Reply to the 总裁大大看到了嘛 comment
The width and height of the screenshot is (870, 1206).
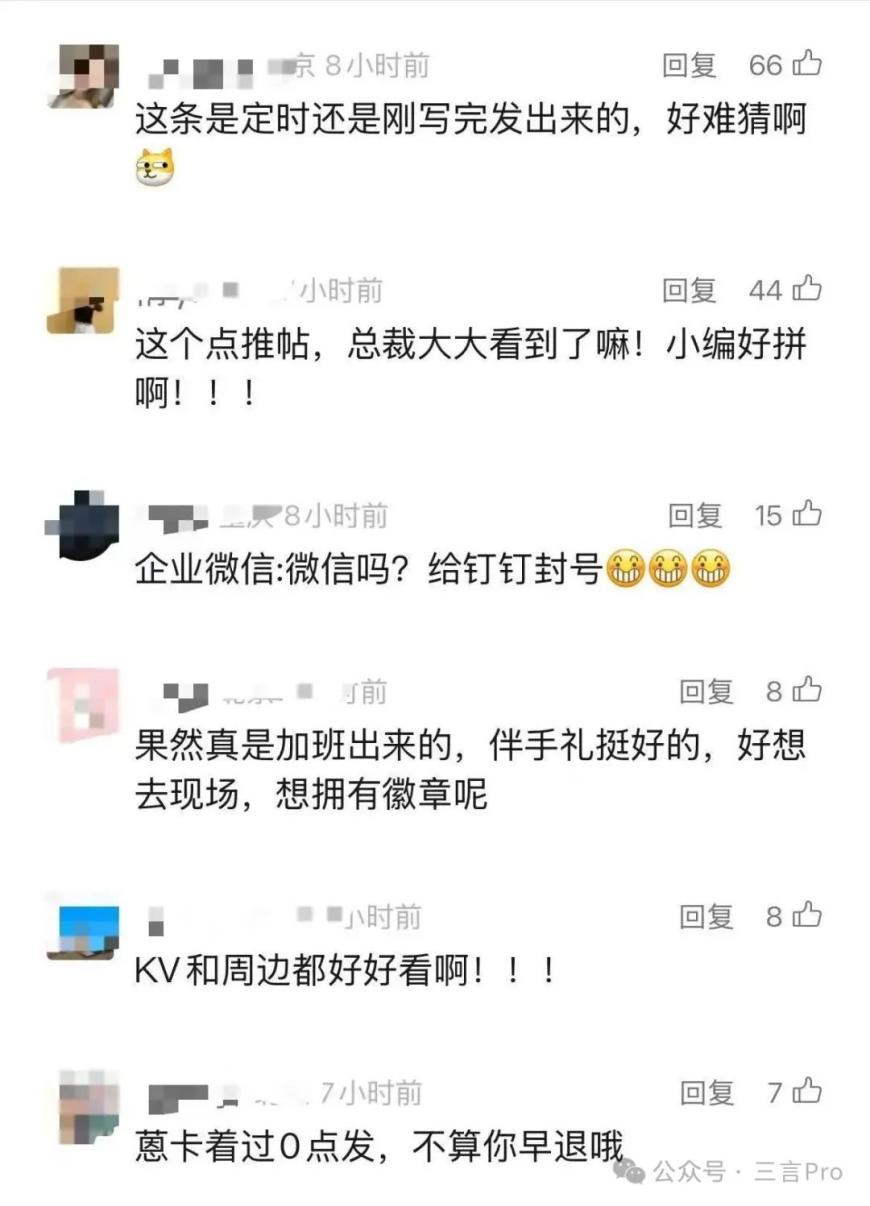pyautogui.click(x=689, y=290)
